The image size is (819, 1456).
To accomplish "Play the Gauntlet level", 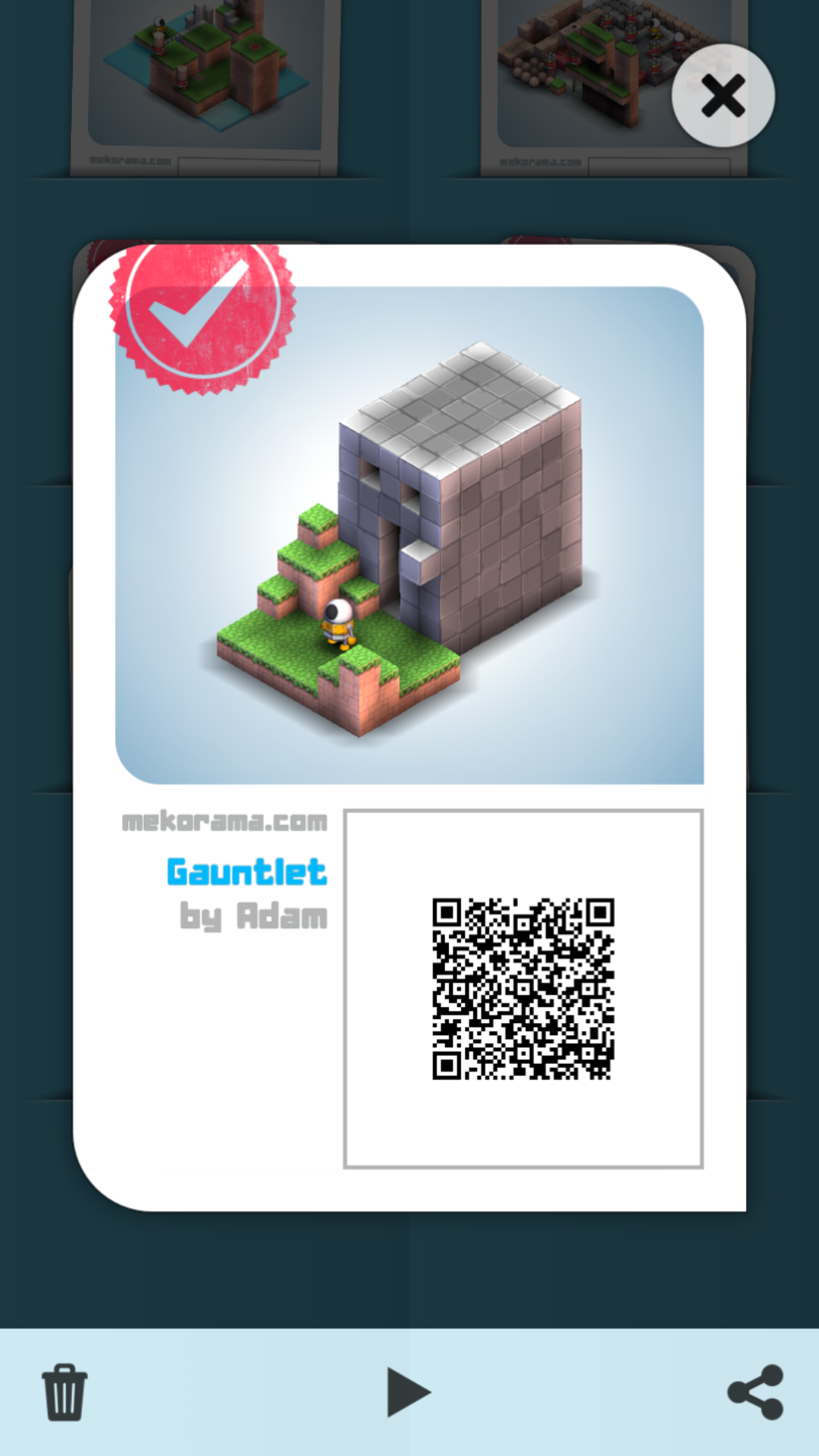I will (408, 1392).
